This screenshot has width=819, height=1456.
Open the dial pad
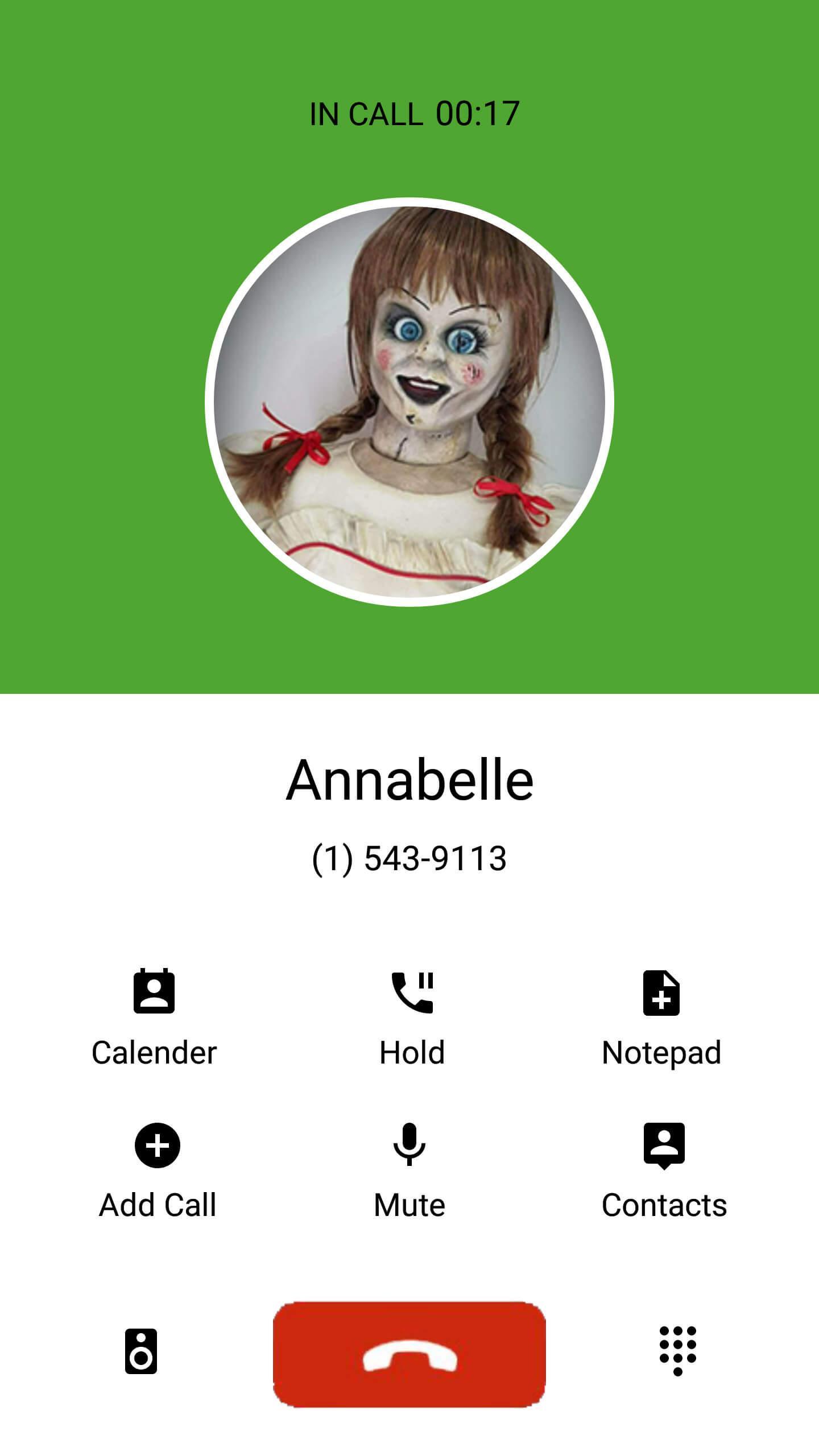coord(677,1350)
